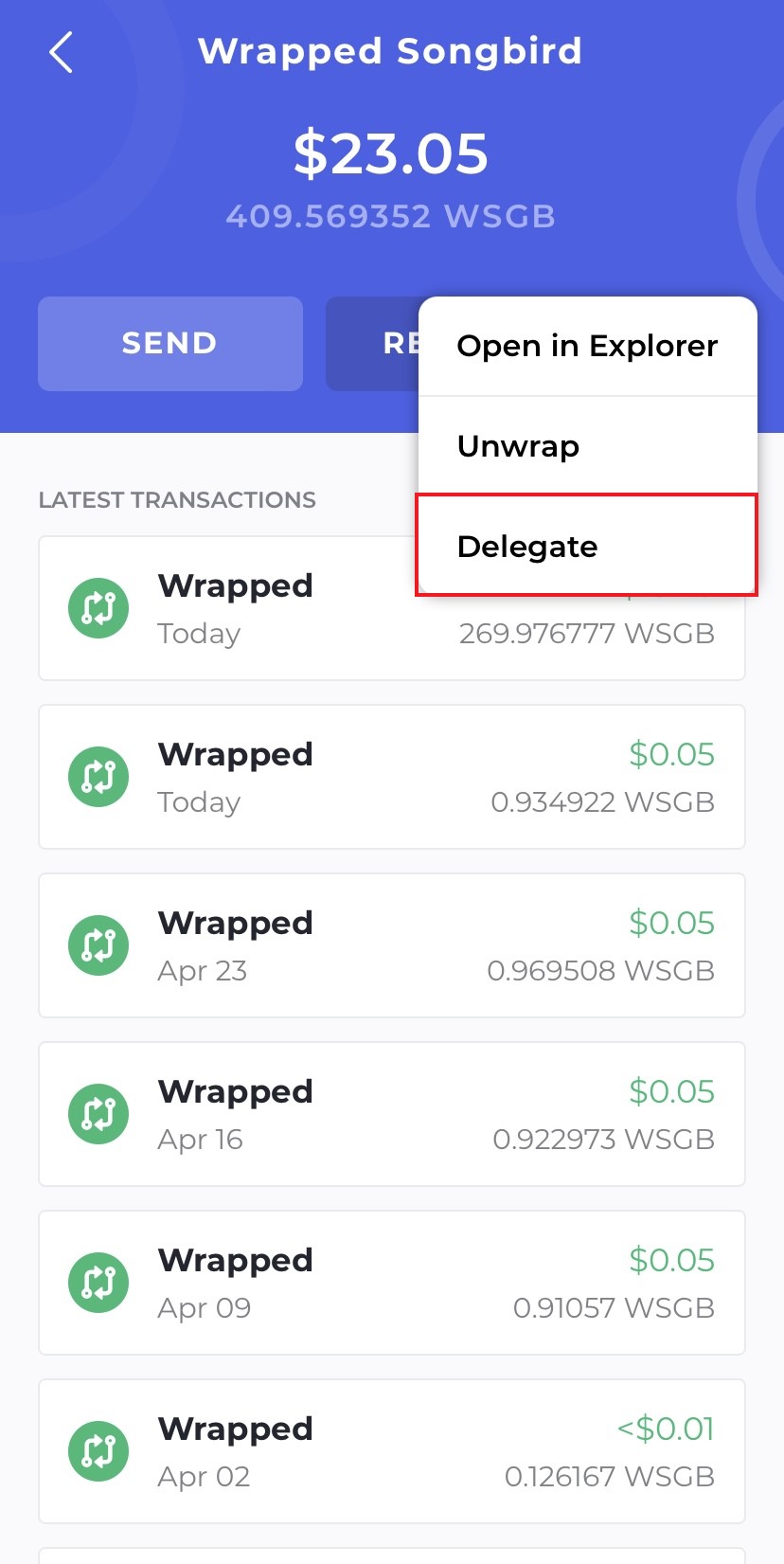
Task: Select the Delegate option
Action: coord(587,546)
